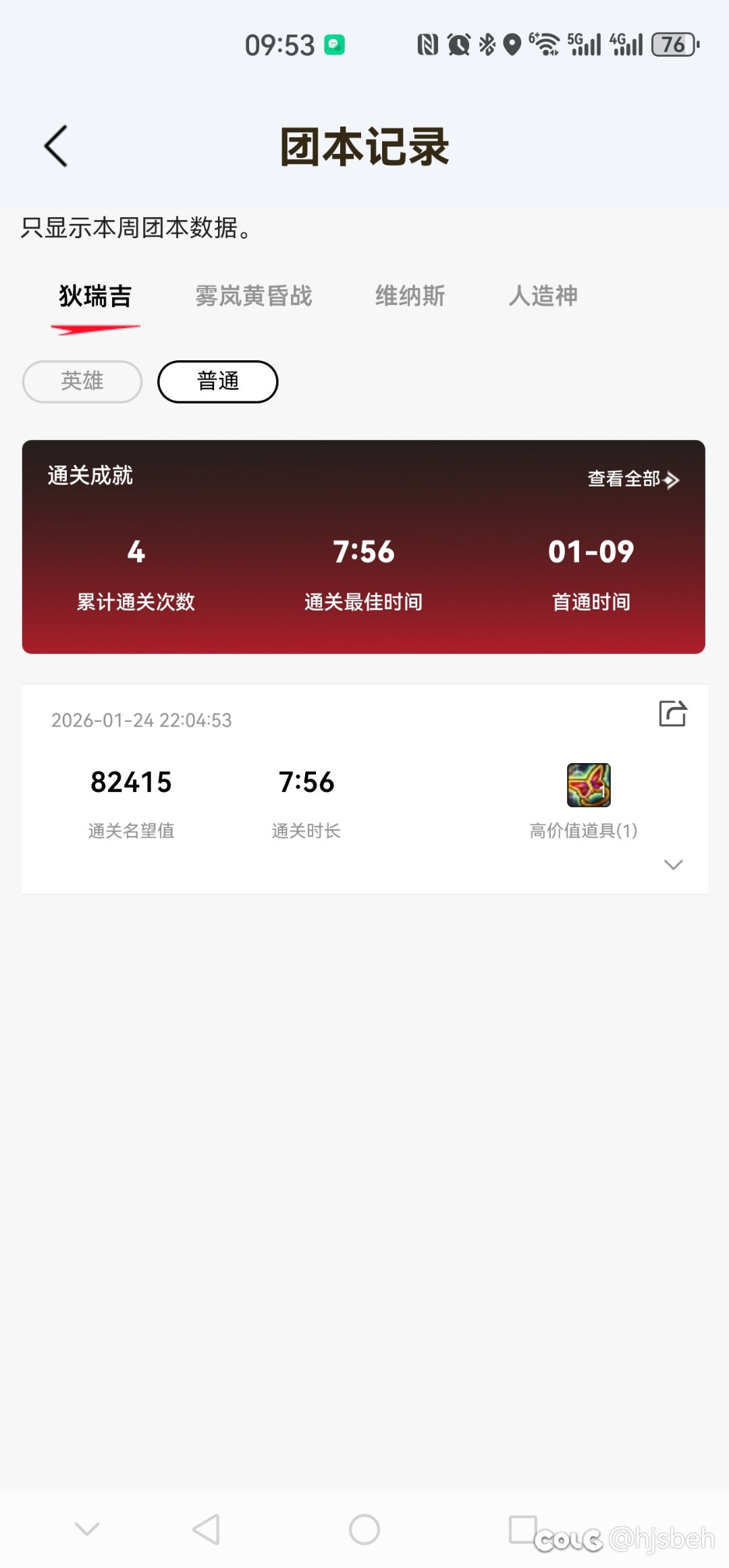Switch to the 雾岚黄昏战 tab

(254, 296)
